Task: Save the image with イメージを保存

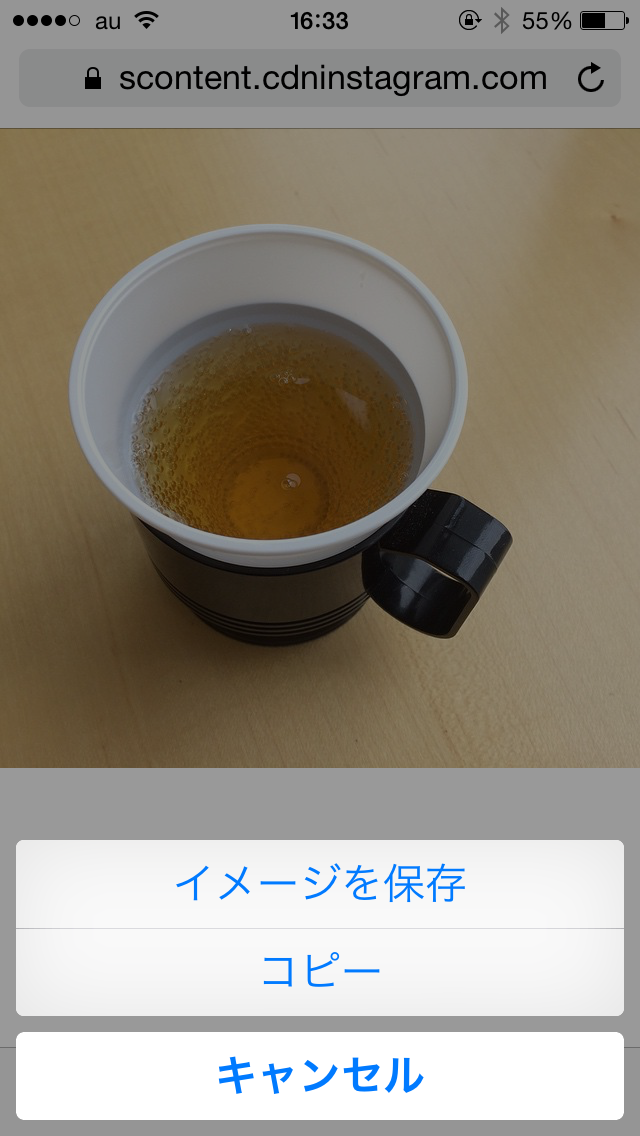Action: pyautogui.click(x=320, y=884)
